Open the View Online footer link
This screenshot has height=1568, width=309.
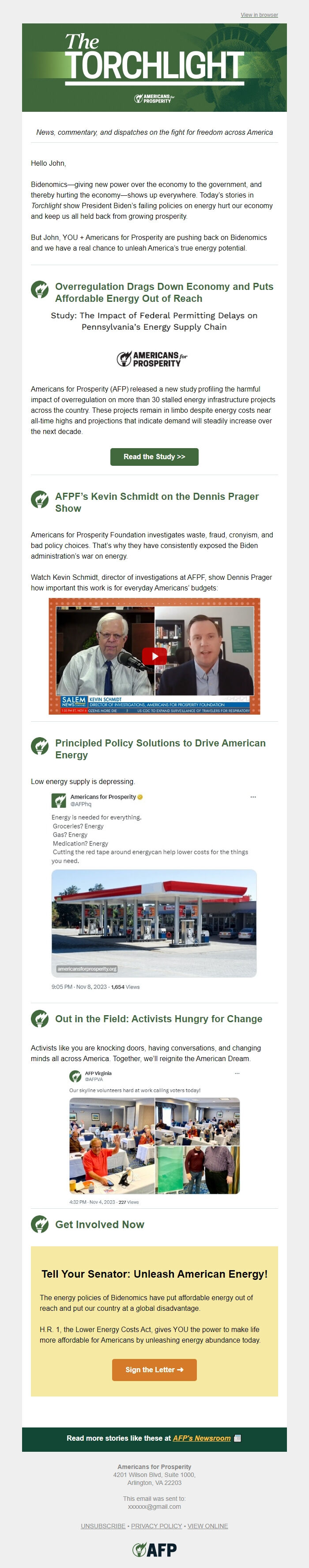(207, 1526)
